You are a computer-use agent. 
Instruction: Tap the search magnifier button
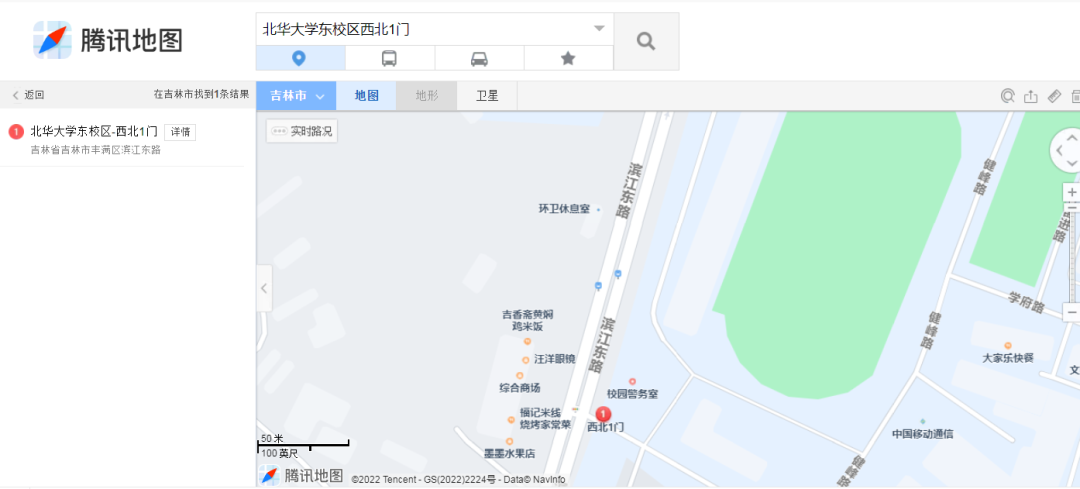point(646,42)
